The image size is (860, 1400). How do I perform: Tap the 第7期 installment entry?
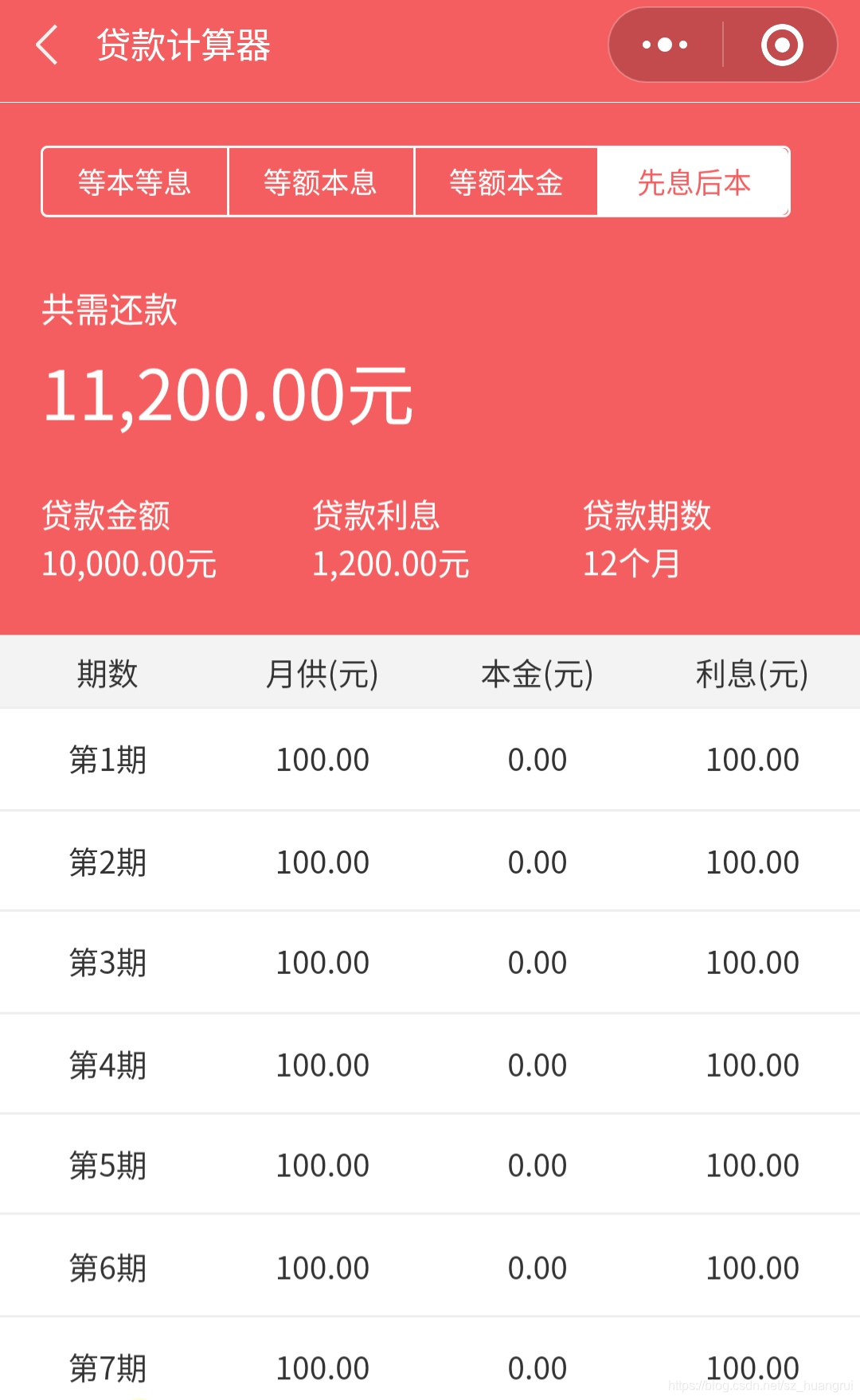[x=109, y=1367]
